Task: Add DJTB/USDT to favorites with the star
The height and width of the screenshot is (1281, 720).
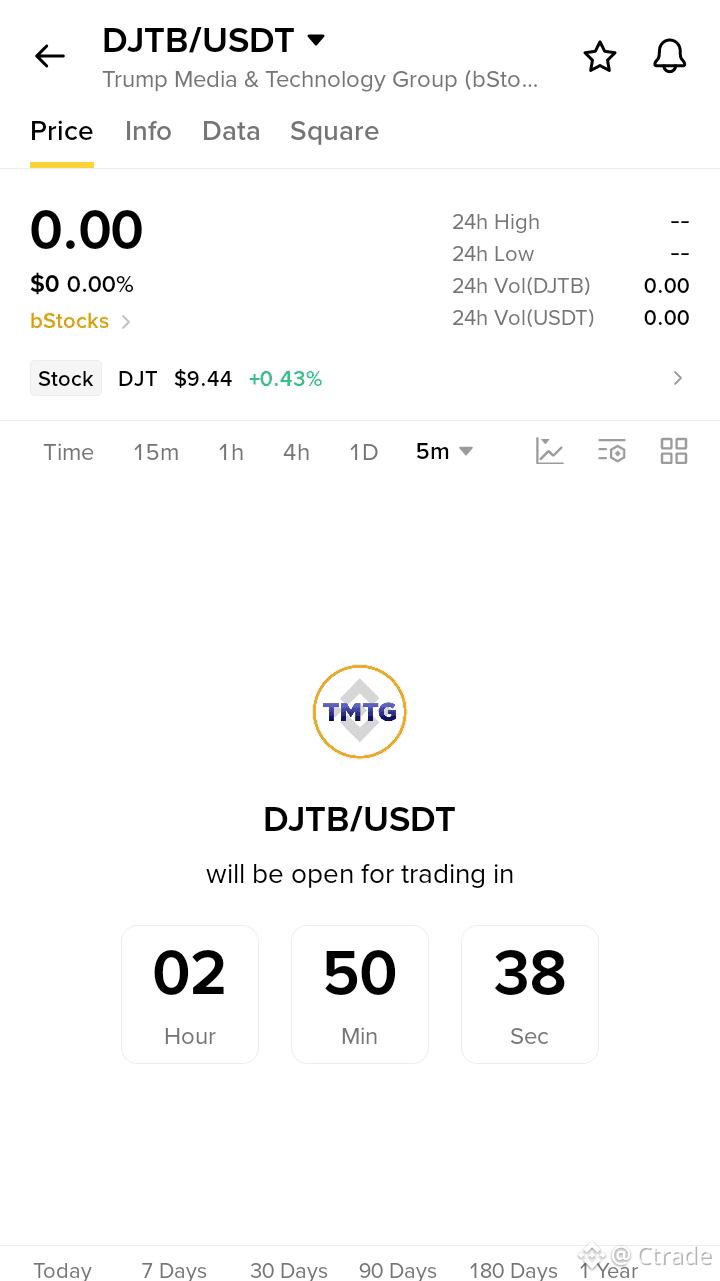Action: click(600, 57)
